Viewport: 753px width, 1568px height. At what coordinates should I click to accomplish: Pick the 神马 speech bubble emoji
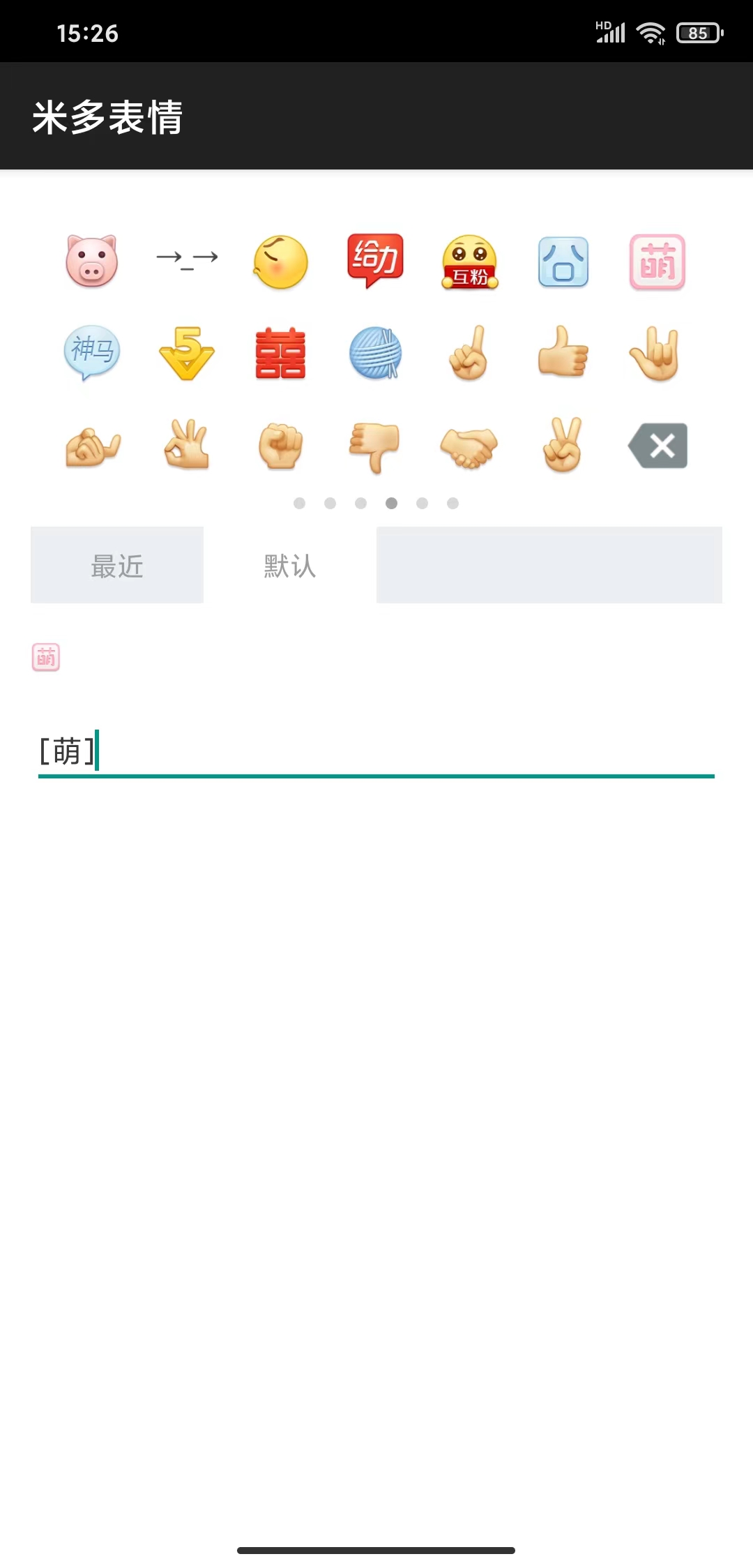coord(91,354)
